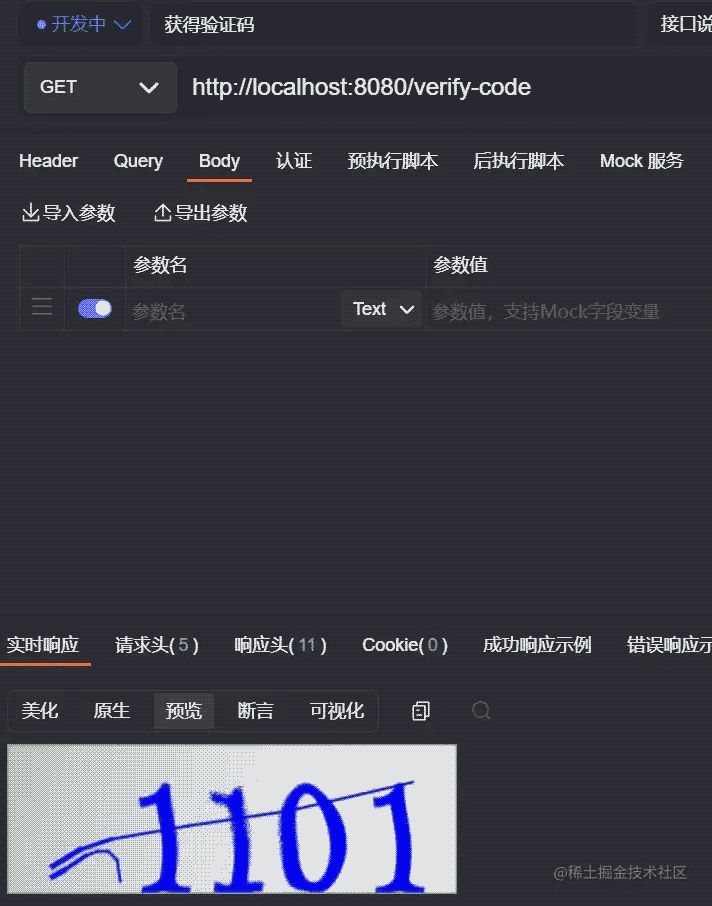Viewport: 712px width, 906px height.
Task: Copy the response content
Action: pos(421,711)
